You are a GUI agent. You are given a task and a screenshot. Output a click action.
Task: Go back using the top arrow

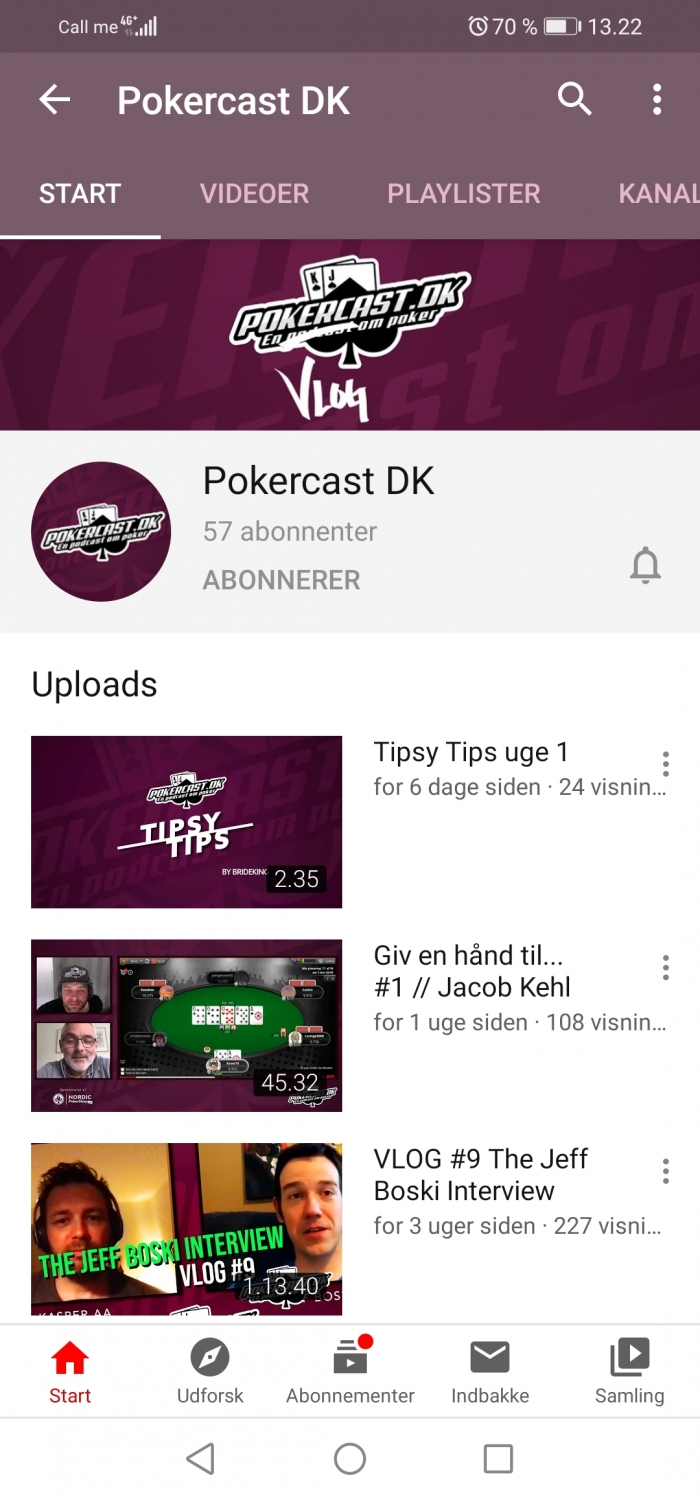55,100
